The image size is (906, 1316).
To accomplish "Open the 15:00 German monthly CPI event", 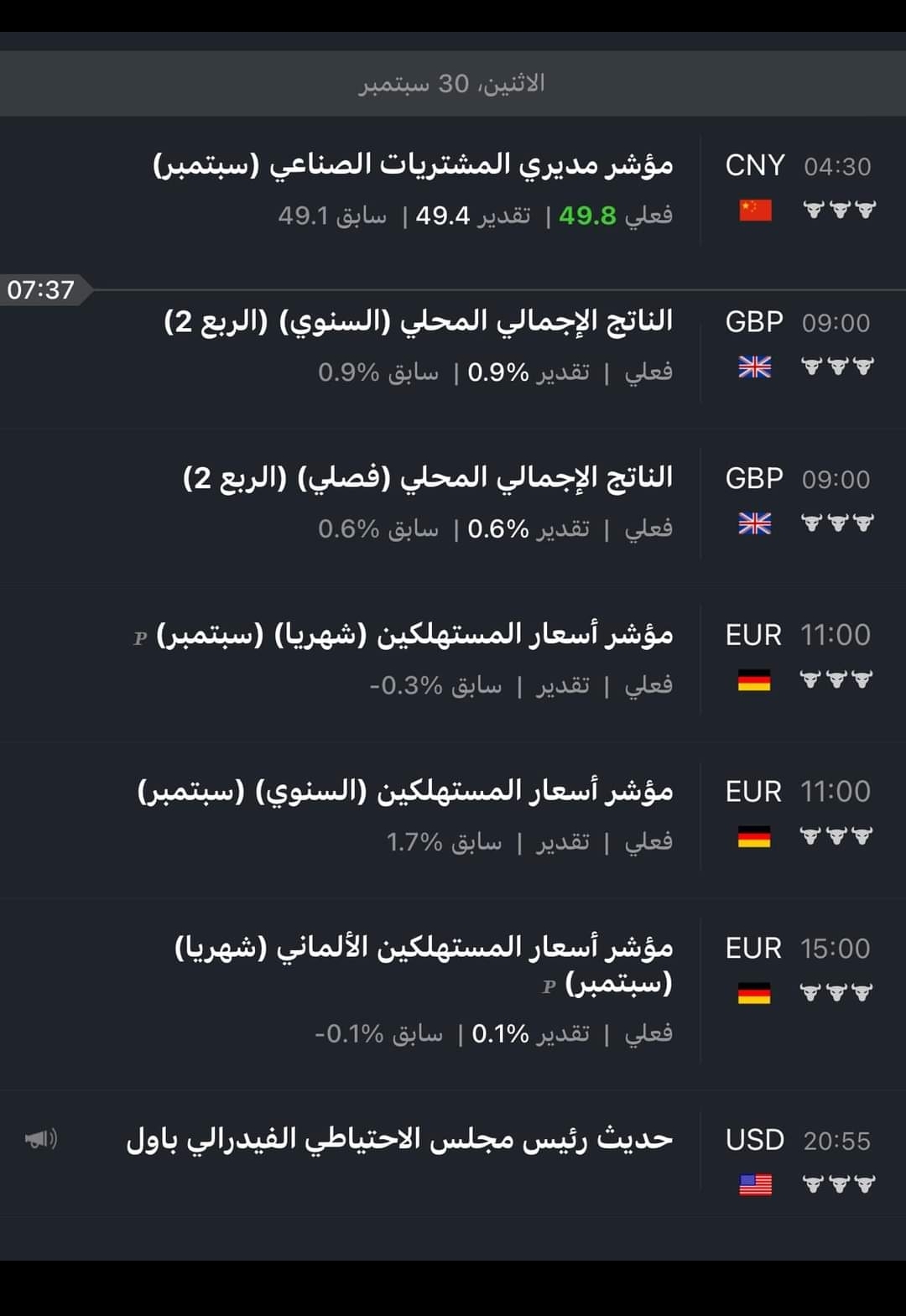I will [424, 949].
